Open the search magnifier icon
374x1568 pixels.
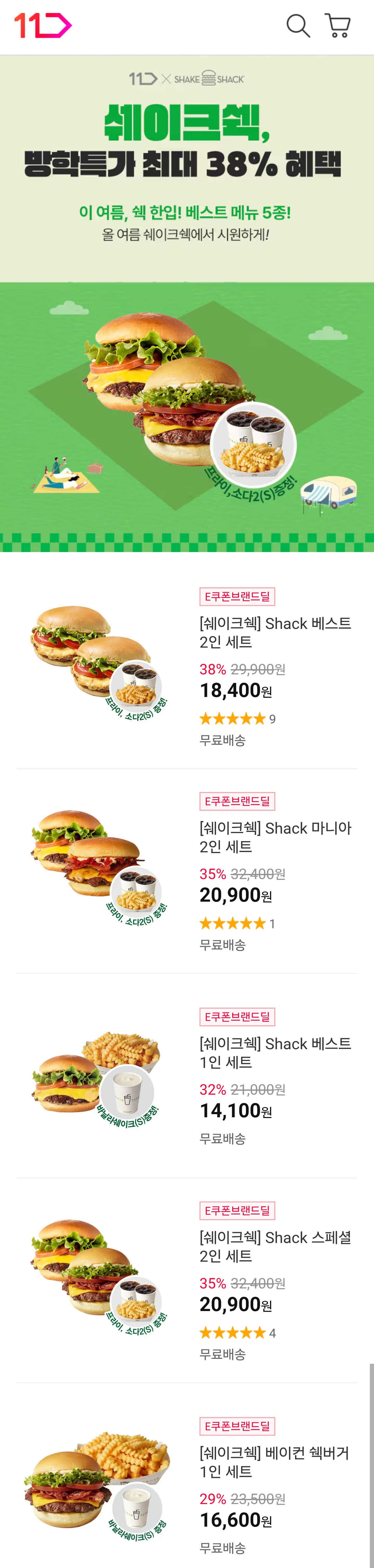[298, 25]
